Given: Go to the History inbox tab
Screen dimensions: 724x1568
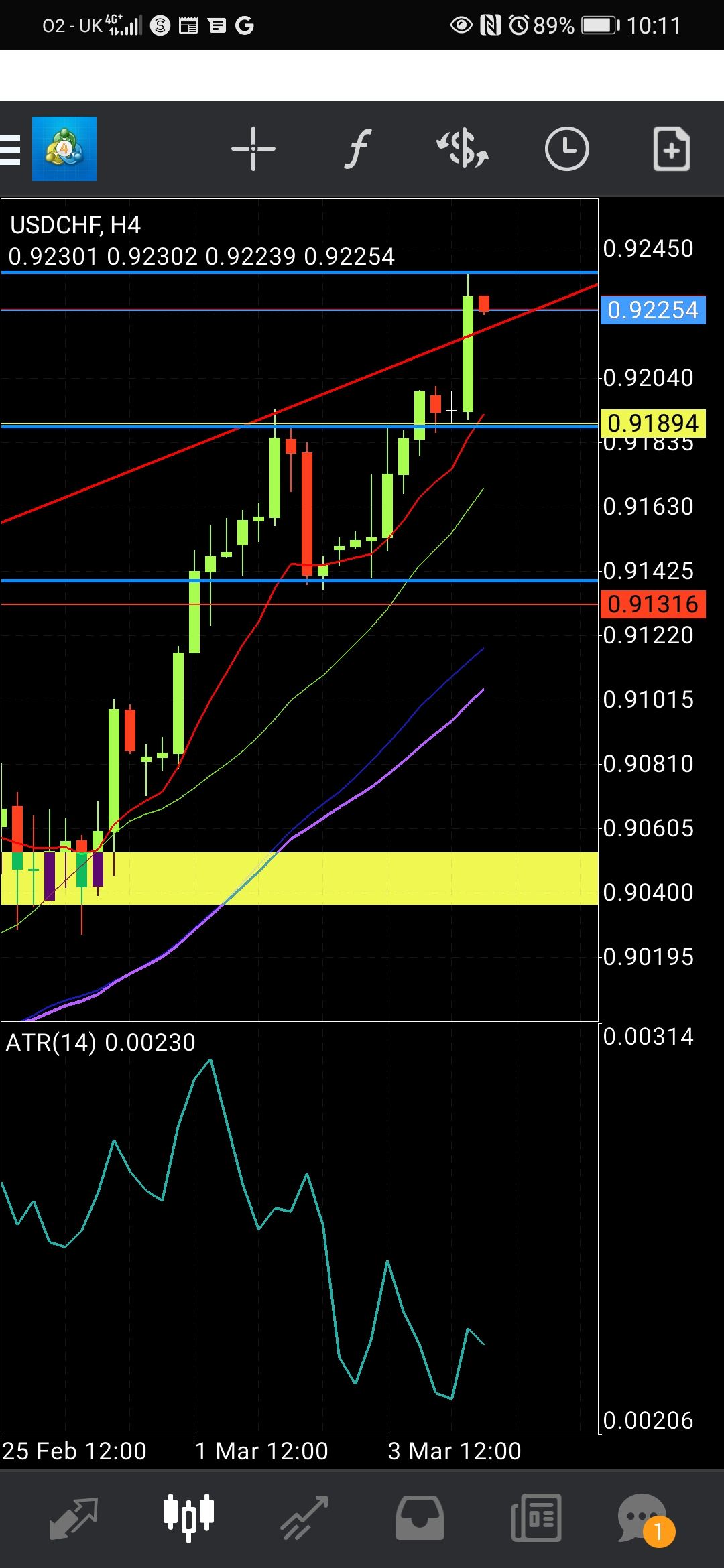Looking at the screenshot, I should (420, 1517).
